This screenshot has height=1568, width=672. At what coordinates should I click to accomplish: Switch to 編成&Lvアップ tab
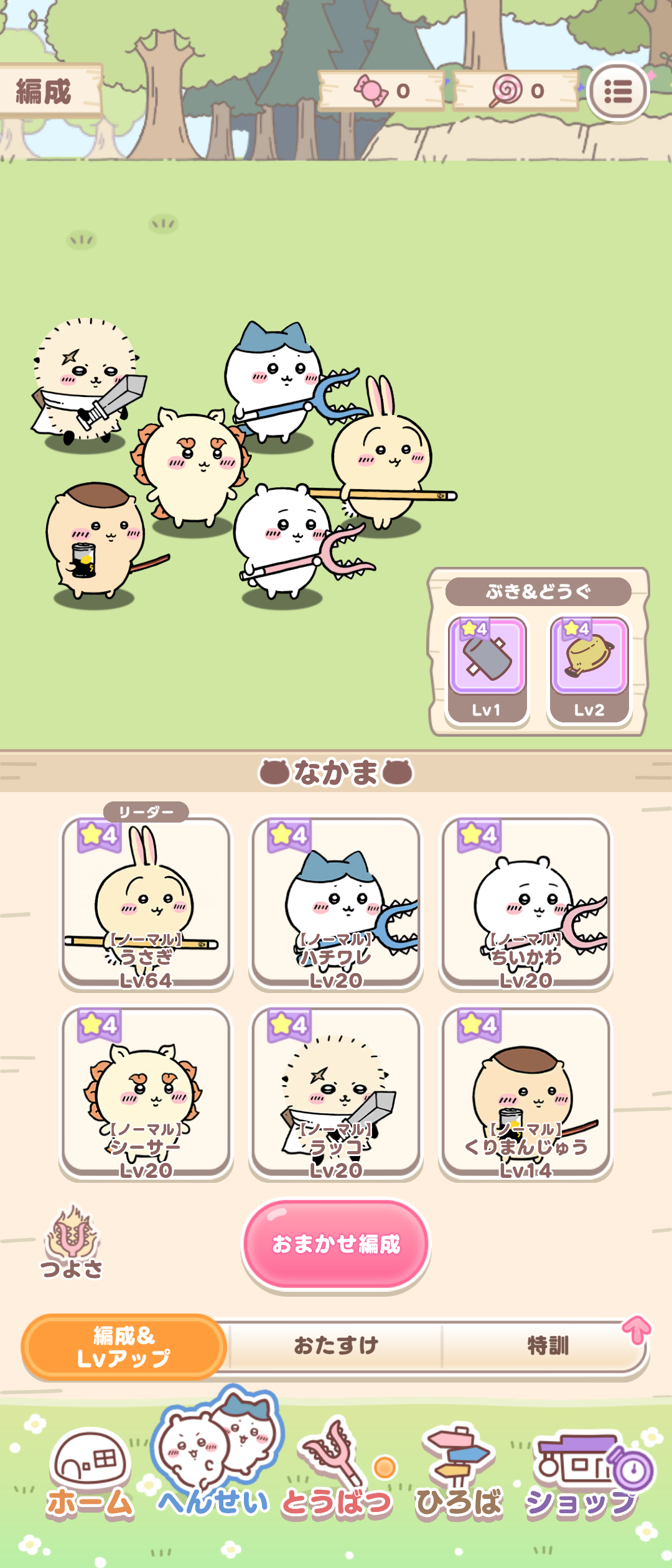[x=124, y=1347]
